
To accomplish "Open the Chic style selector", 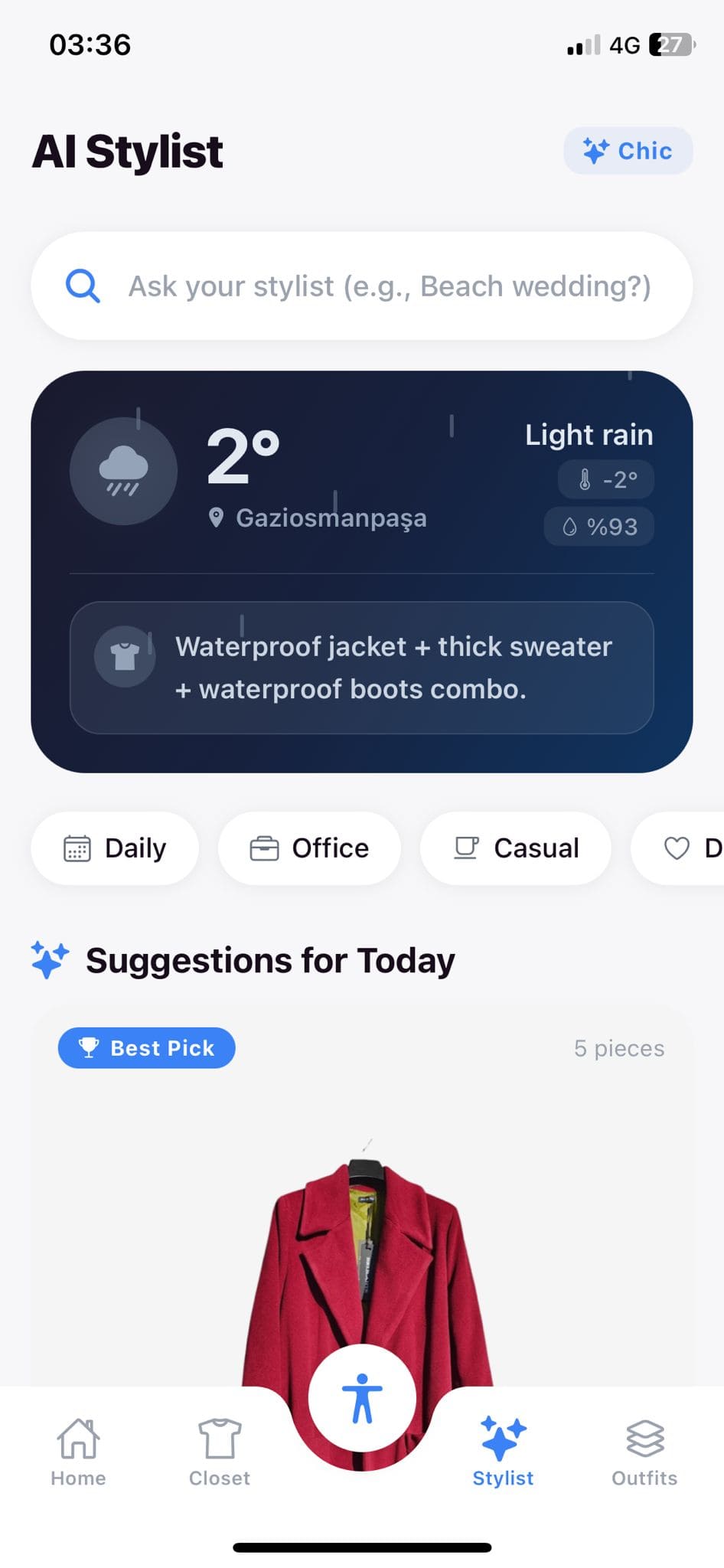I will [x=628, y=150].
